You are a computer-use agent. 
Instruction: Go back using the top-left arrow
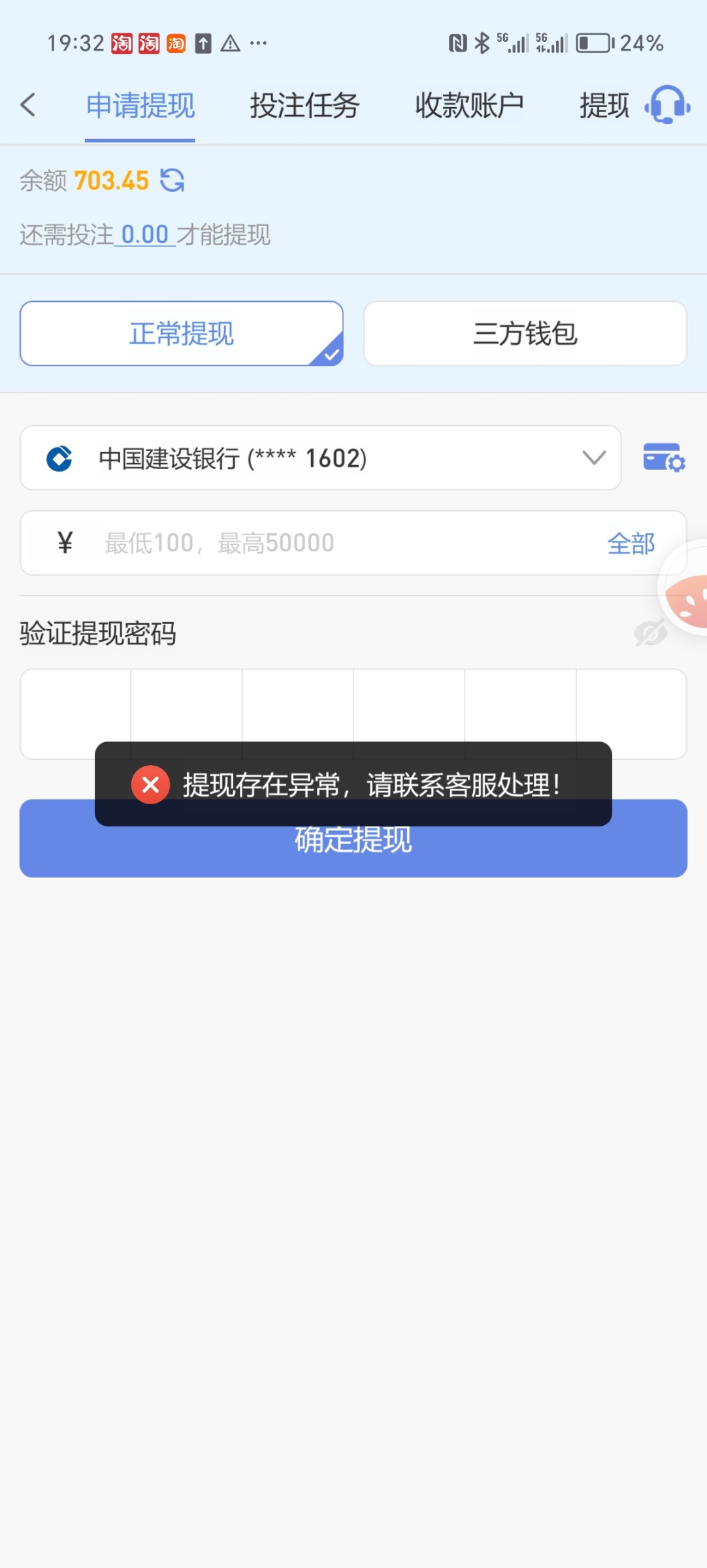(x=28, y=105)
